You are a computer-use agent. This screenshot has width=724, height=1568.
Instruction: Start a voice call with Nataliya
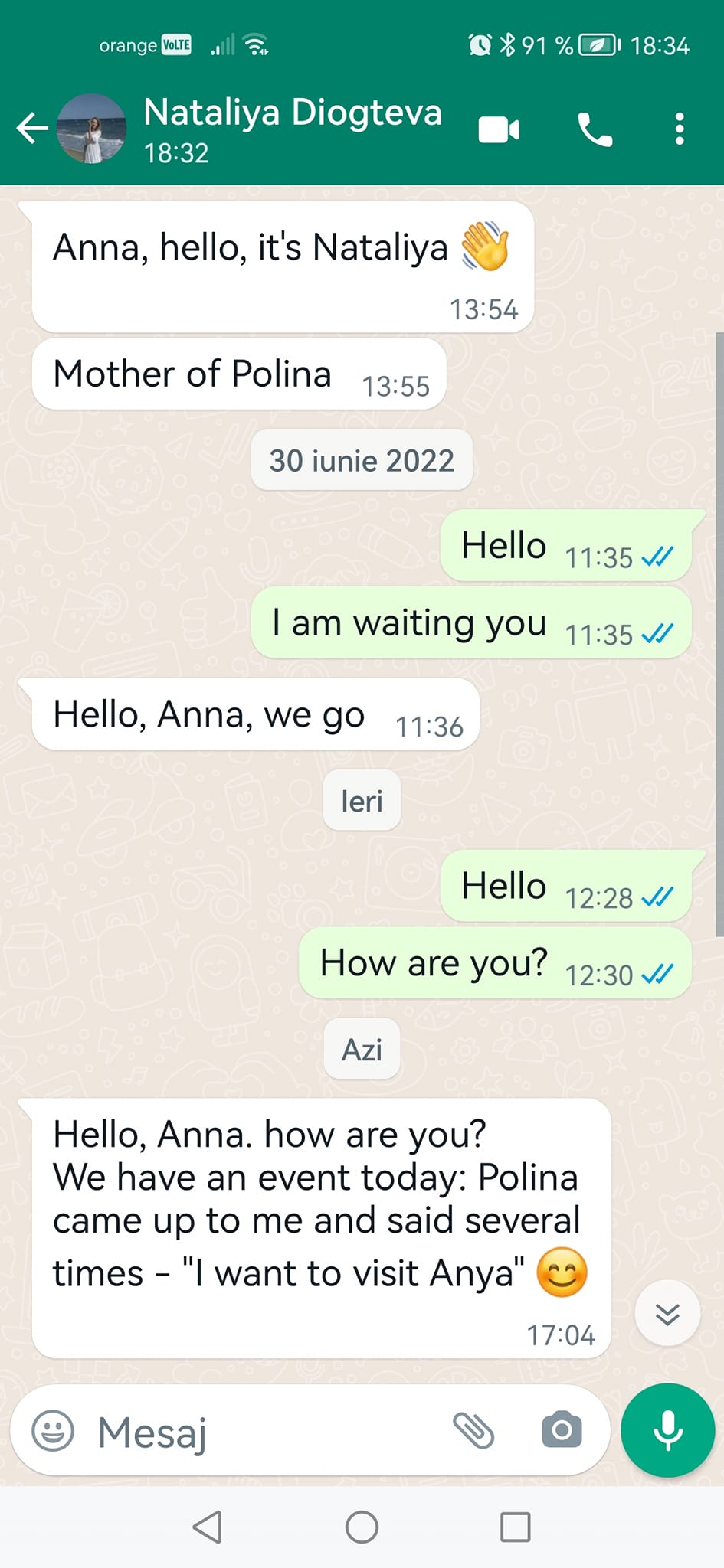[595, 129]
